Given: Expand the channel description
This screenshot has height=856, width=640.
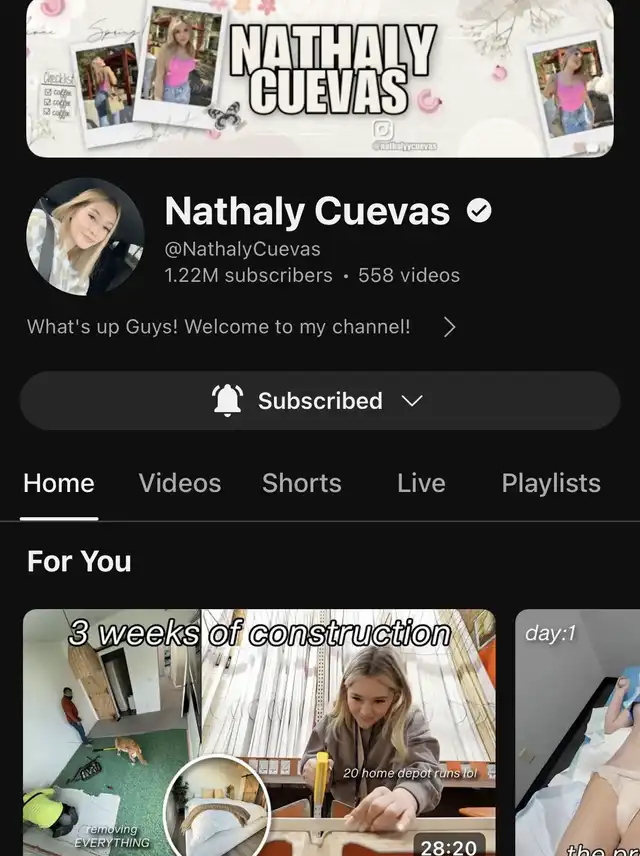Looking at the screenshot, I should pos(449,327).
